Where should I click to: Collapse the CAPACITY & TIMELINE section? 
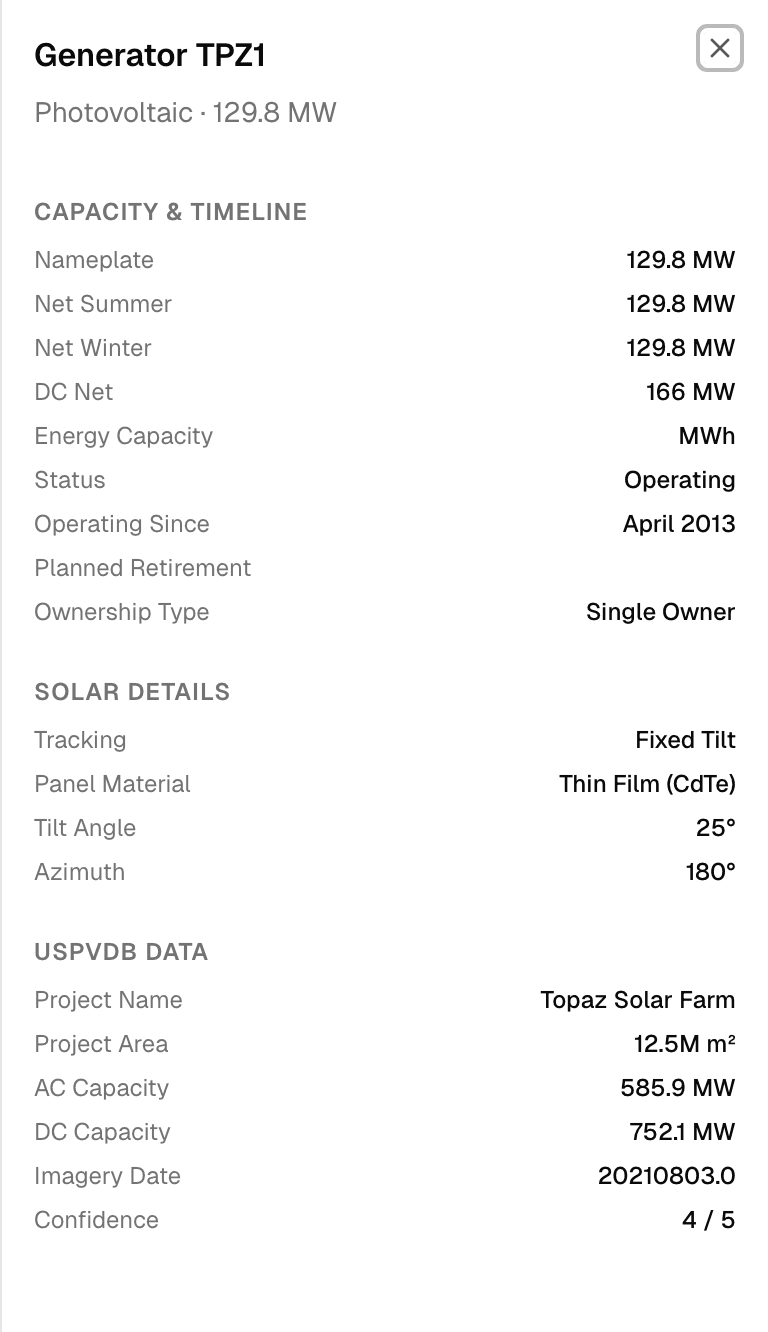click(170, 211)
